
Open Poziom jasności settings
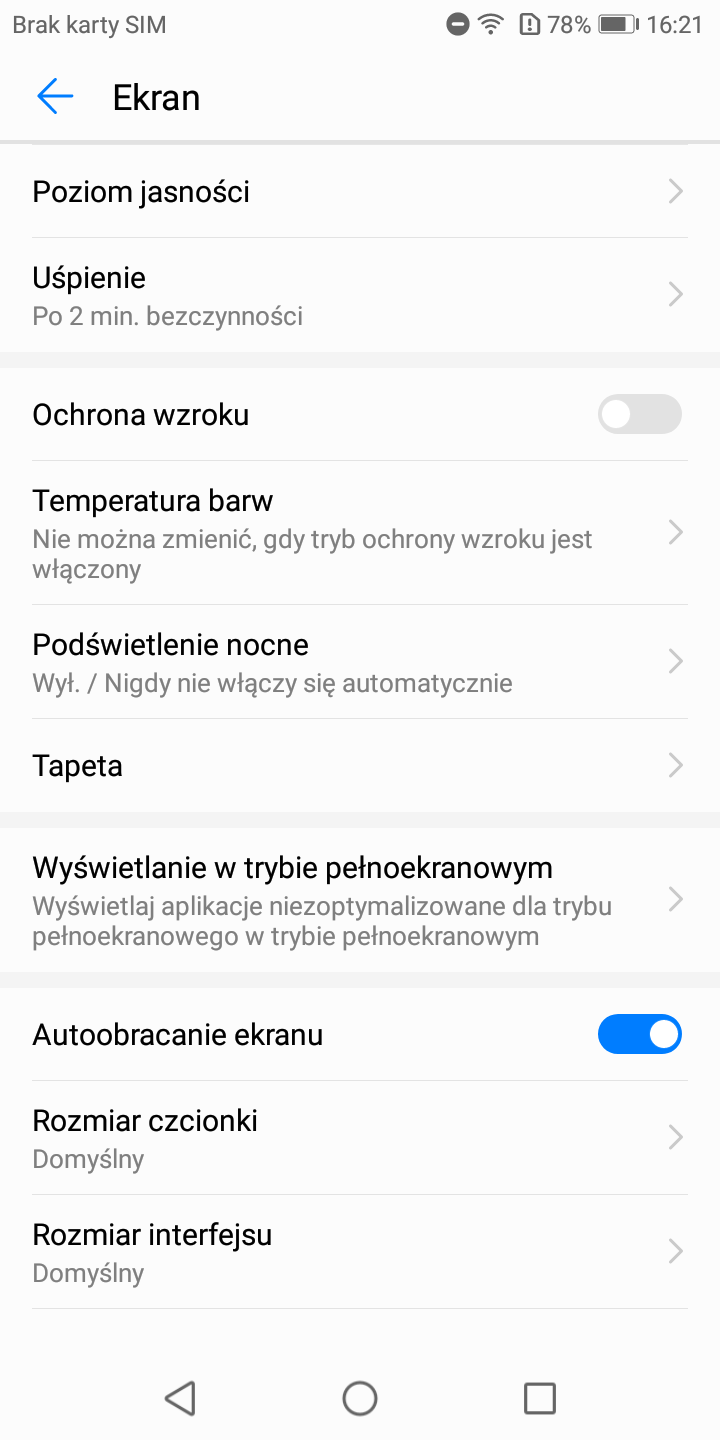(360, 191)
